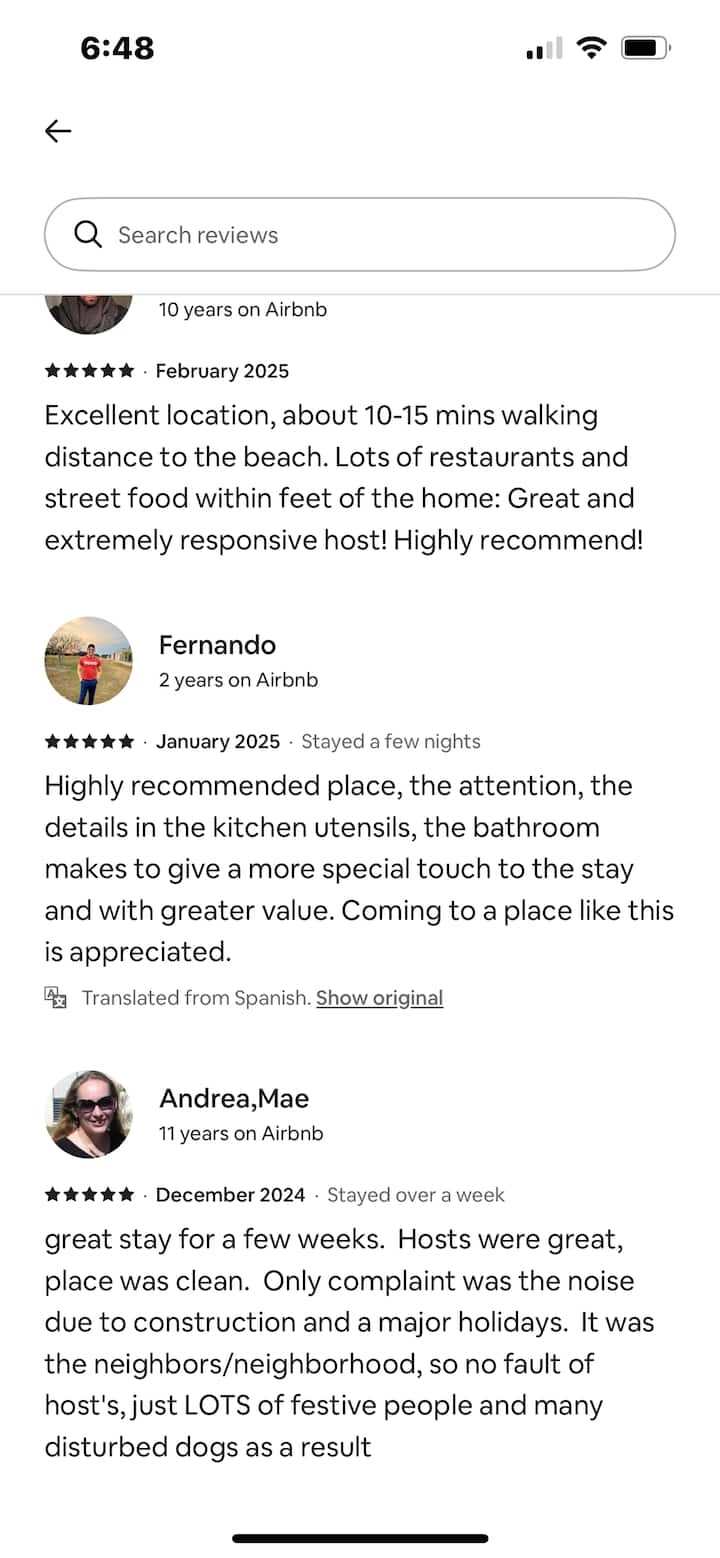Open the Search reviews field
Image resolution: width=720 pixels, height=1558 pixels.
(360, 235)
